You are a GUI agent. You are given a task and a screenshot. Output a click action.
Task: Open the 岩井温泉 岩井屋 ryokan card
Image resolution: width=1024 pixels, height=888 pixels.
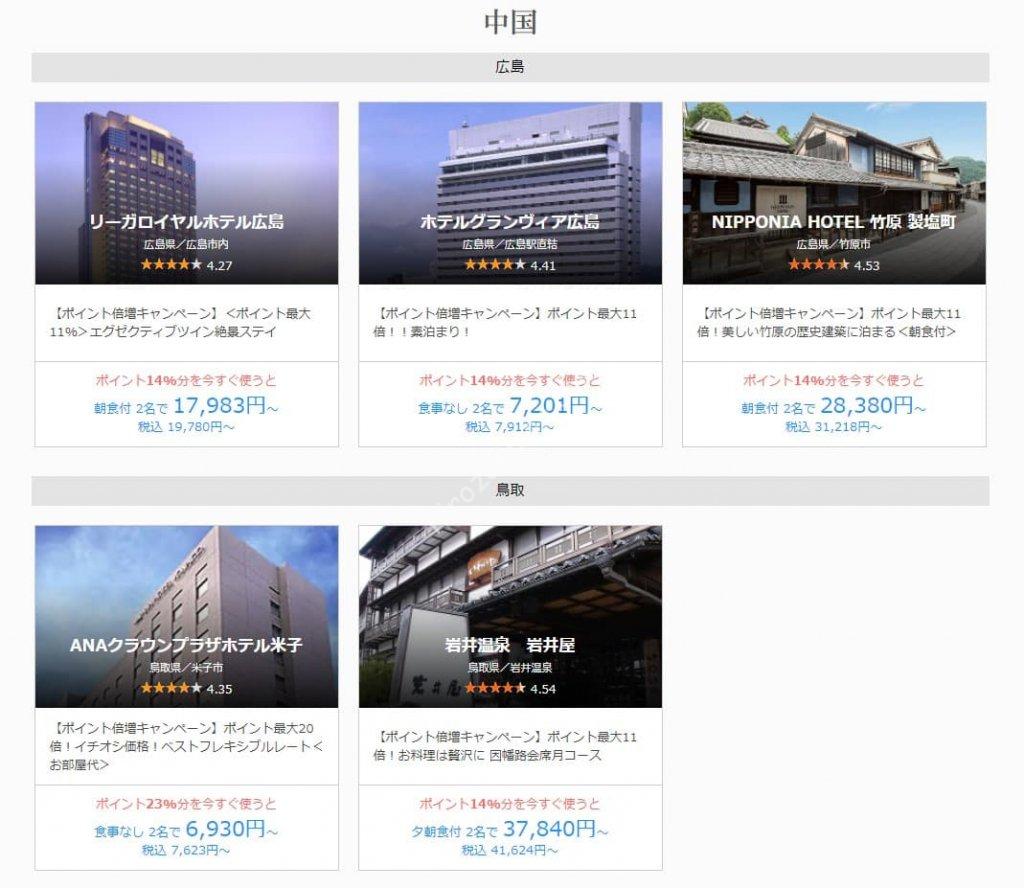point(510,645)
